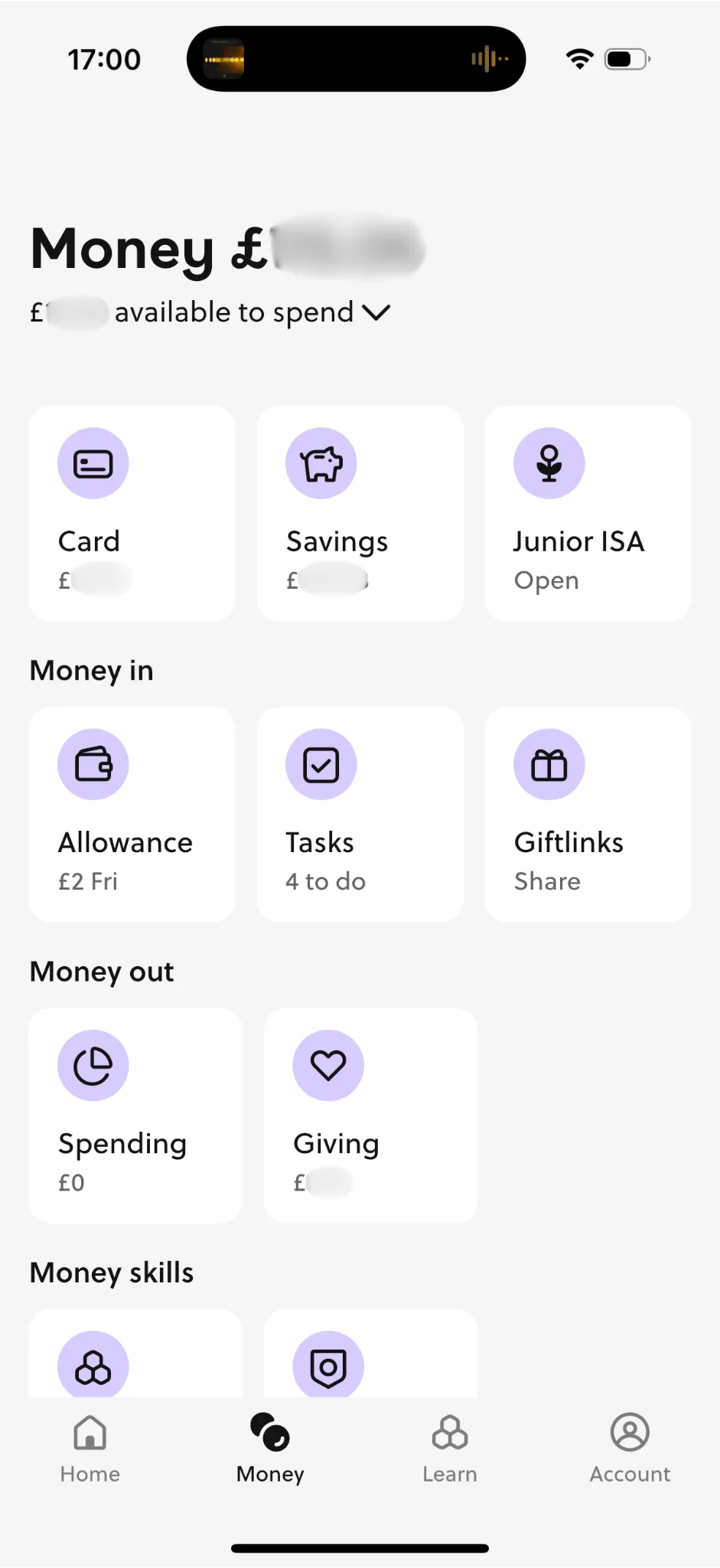Open Tasks with 4 to do
Viewport: 720px width, 1568px height.
(360, 814)
